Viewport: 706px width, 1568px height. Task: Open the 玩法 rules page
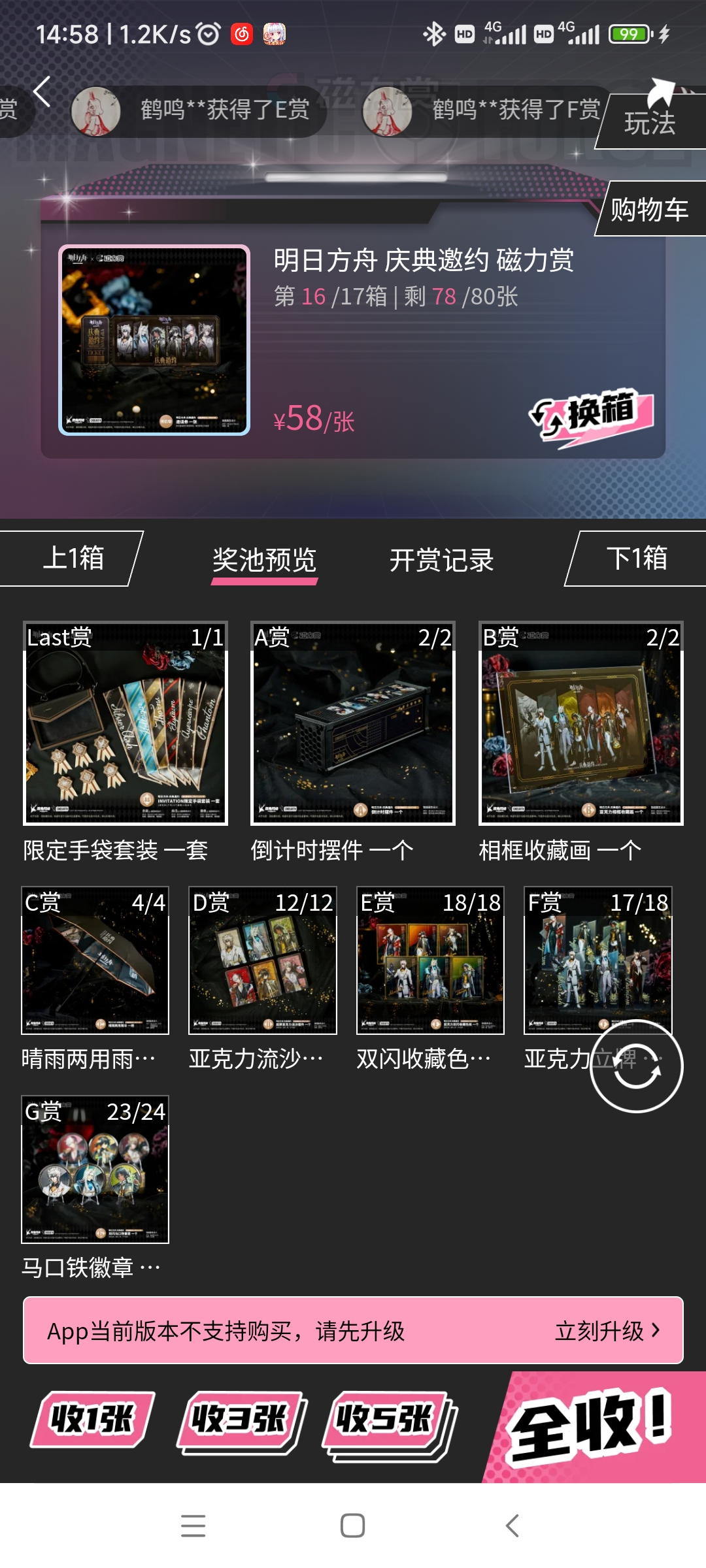pyautogui.click(x=650, y=123)
